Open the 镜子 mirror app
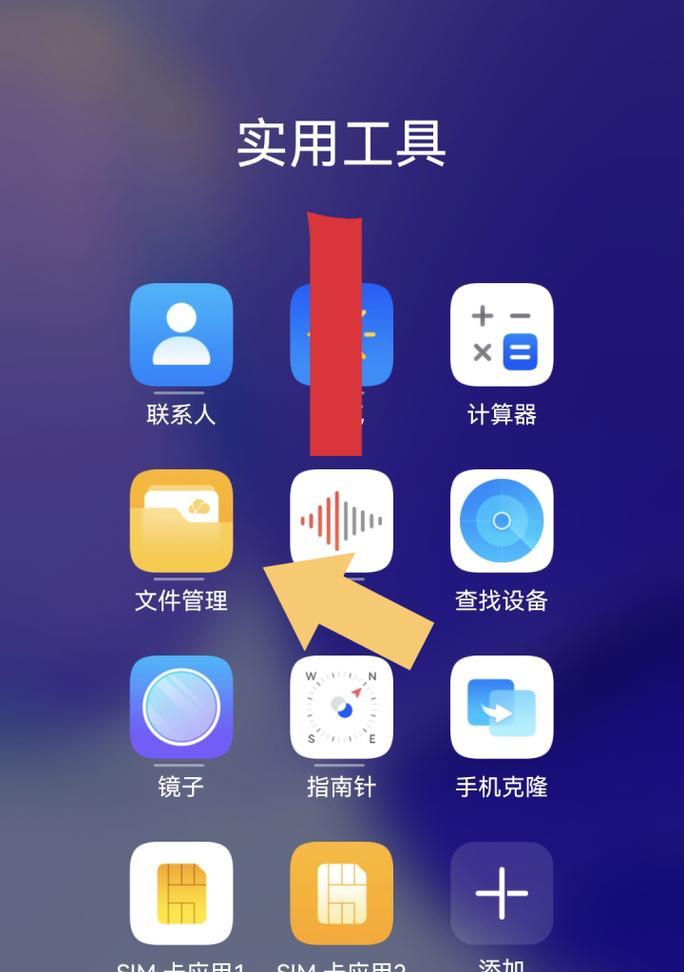Viewport: 684px width, 972px height. click(181, 707)
